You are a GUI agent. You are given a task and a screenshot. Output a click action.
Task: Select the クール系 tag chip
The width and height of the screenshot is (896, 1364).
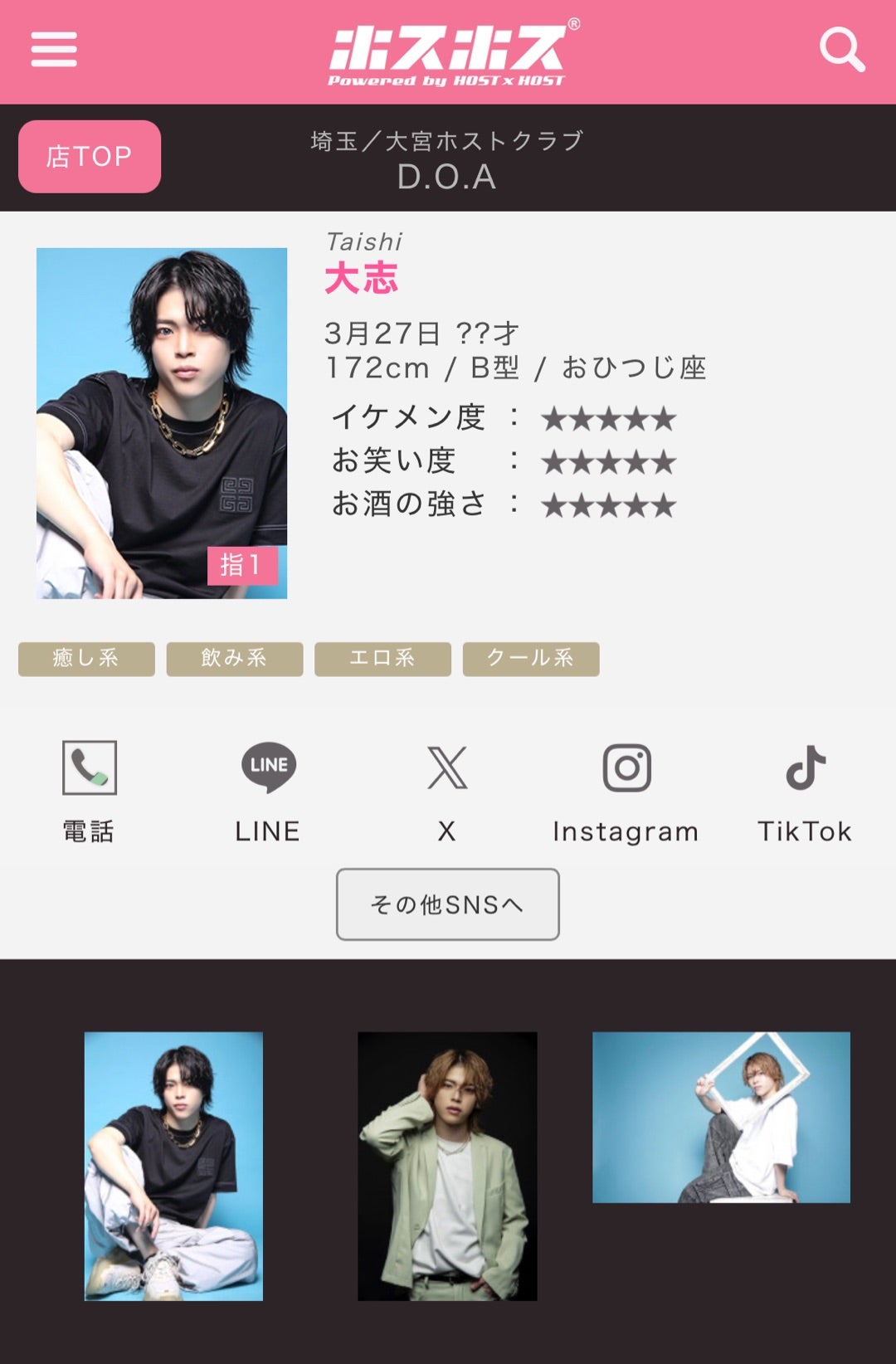pos(531,659)
